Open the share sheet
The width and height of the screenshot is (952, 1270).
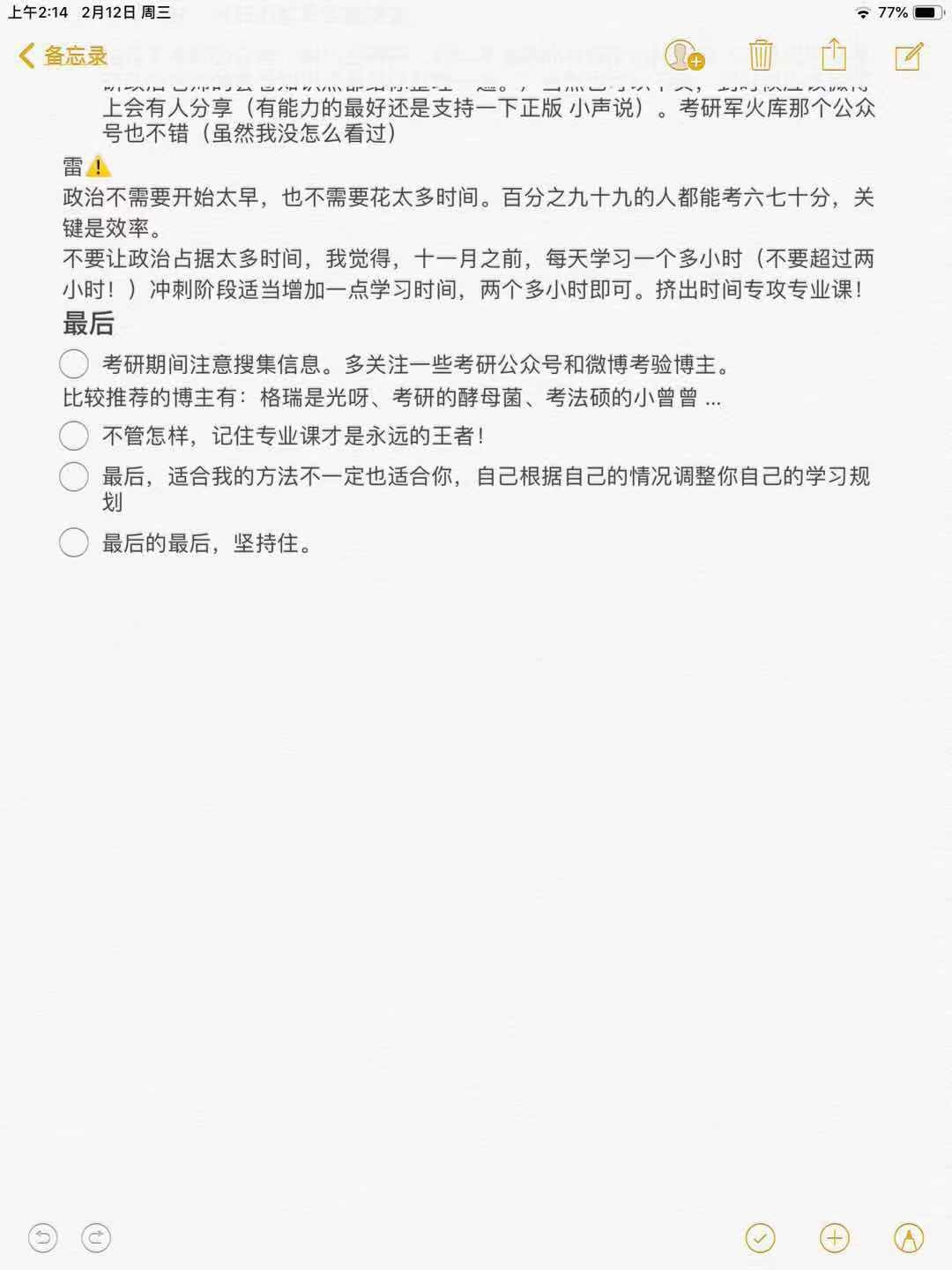[x=833, y=55]
